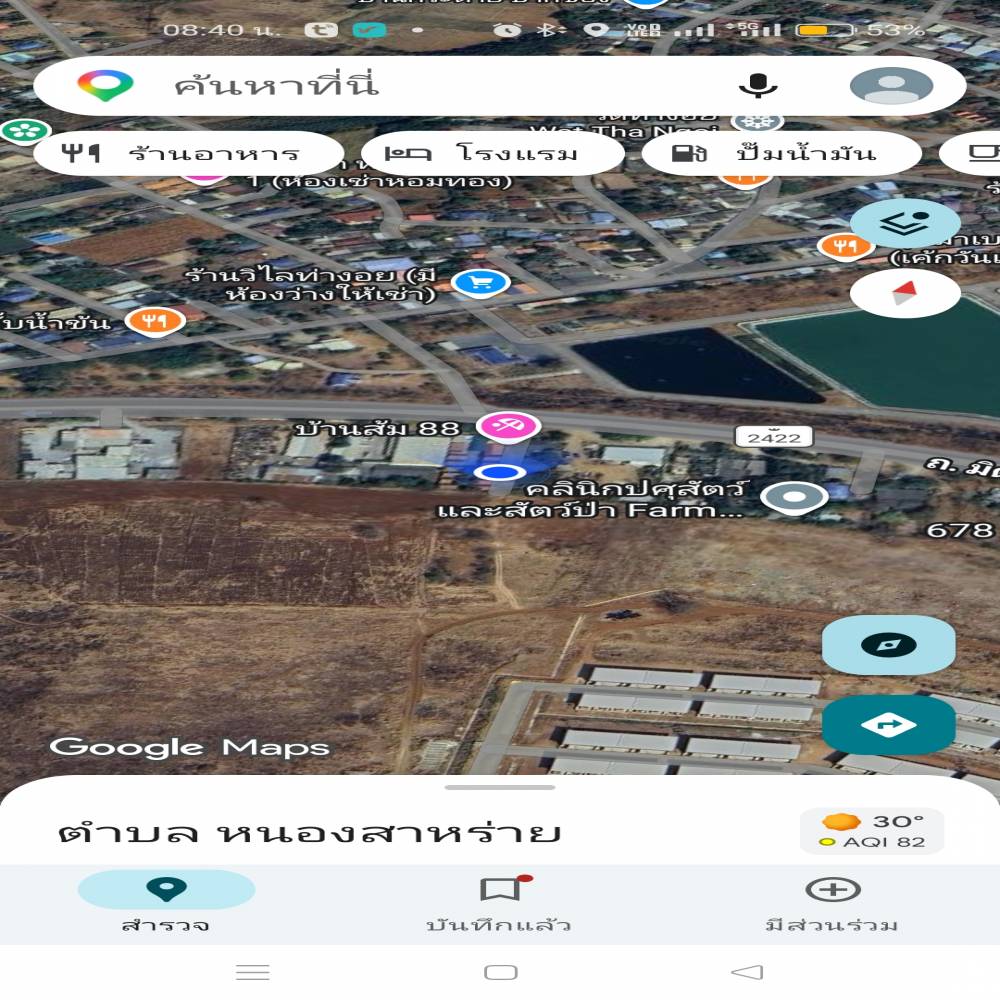
Task: Start voice search with the microphone
Action: (x=758, y=86)
